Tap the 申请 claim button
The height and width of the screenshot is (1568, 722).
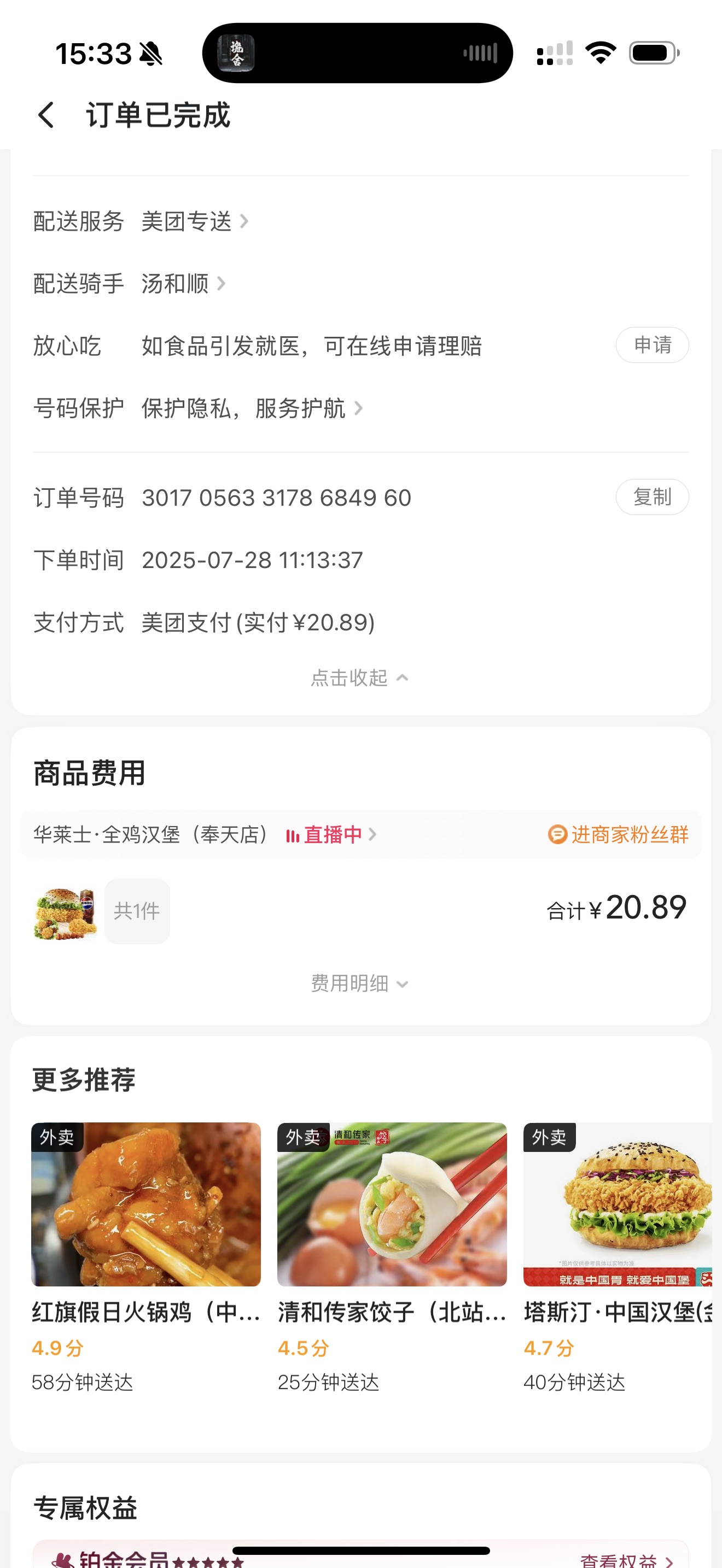click(651, 345)
